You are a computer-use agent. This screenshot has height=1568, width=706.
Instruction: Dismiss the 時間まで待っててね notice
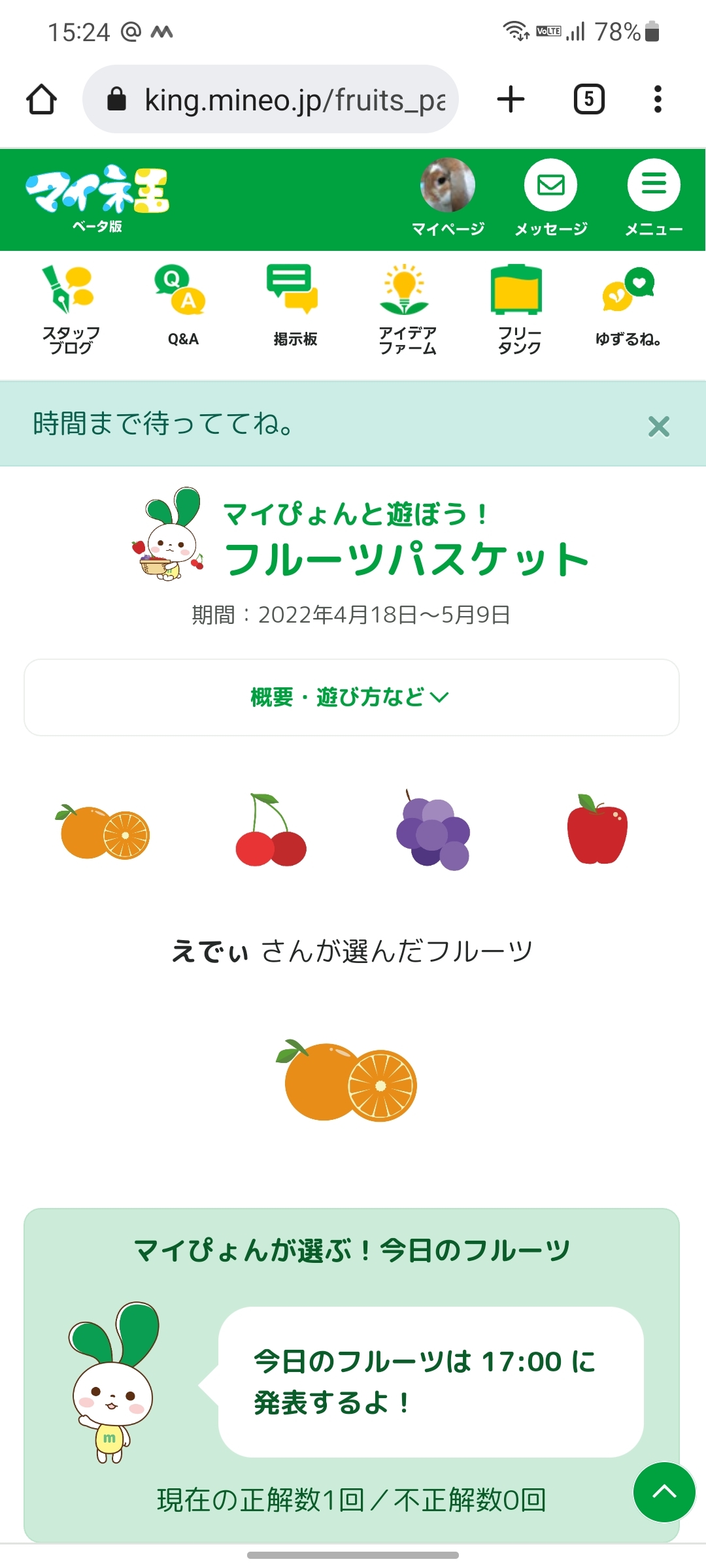coord(658,427)
